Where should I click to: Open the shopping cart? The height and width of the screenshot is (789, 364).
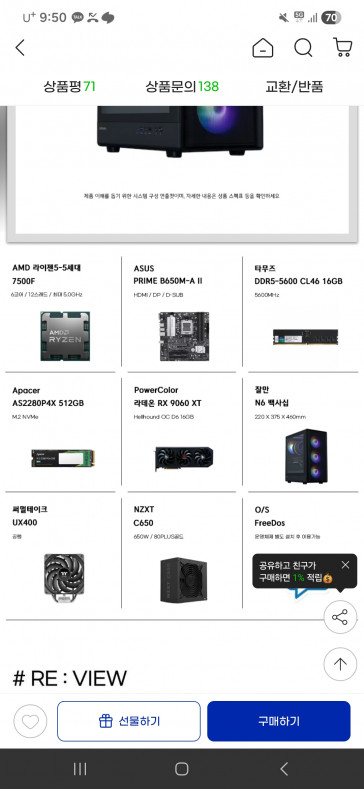tap(342, 47)
